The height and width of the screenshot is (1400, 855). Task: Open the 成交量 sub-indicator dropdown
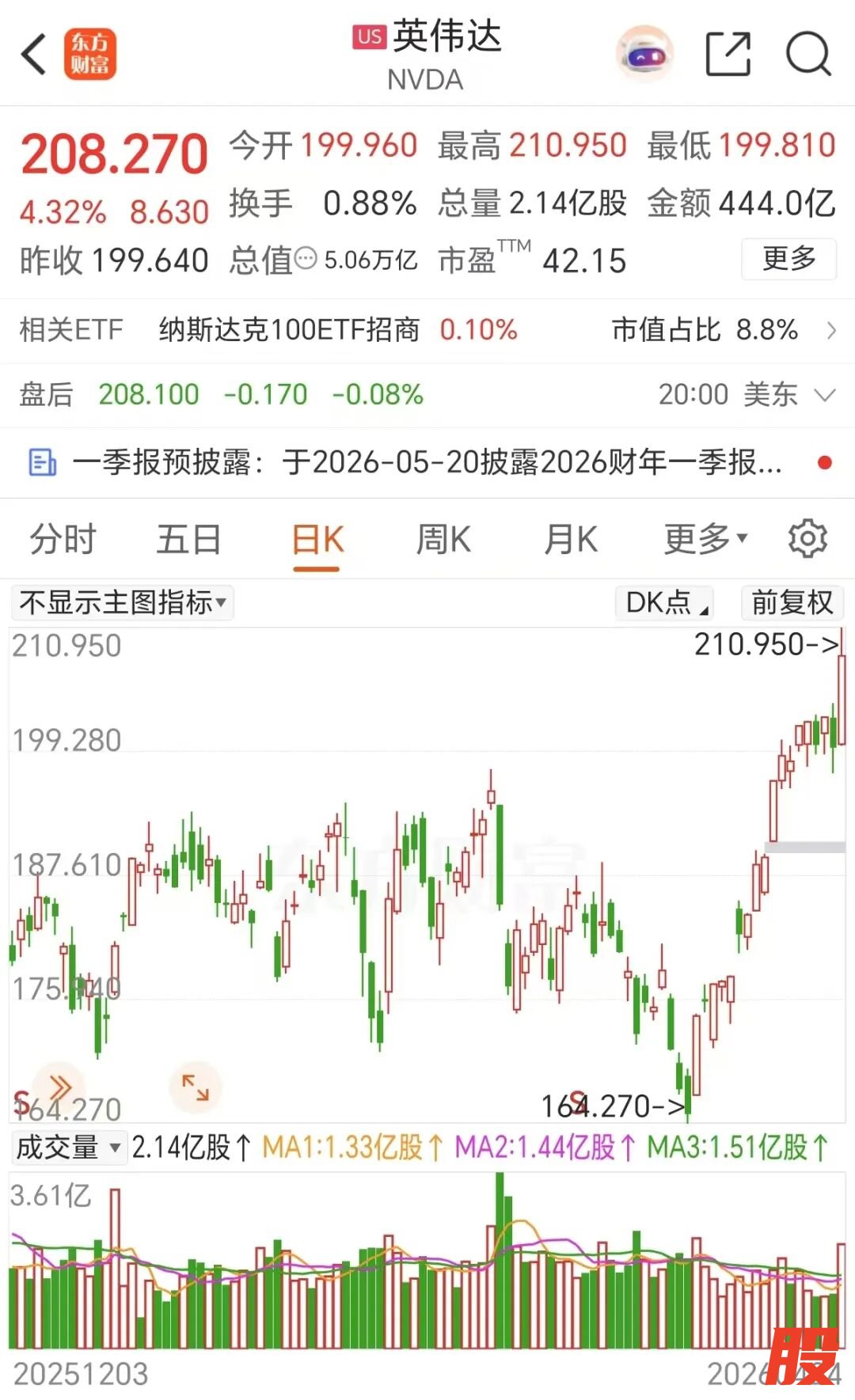[x=69, y=1147]
